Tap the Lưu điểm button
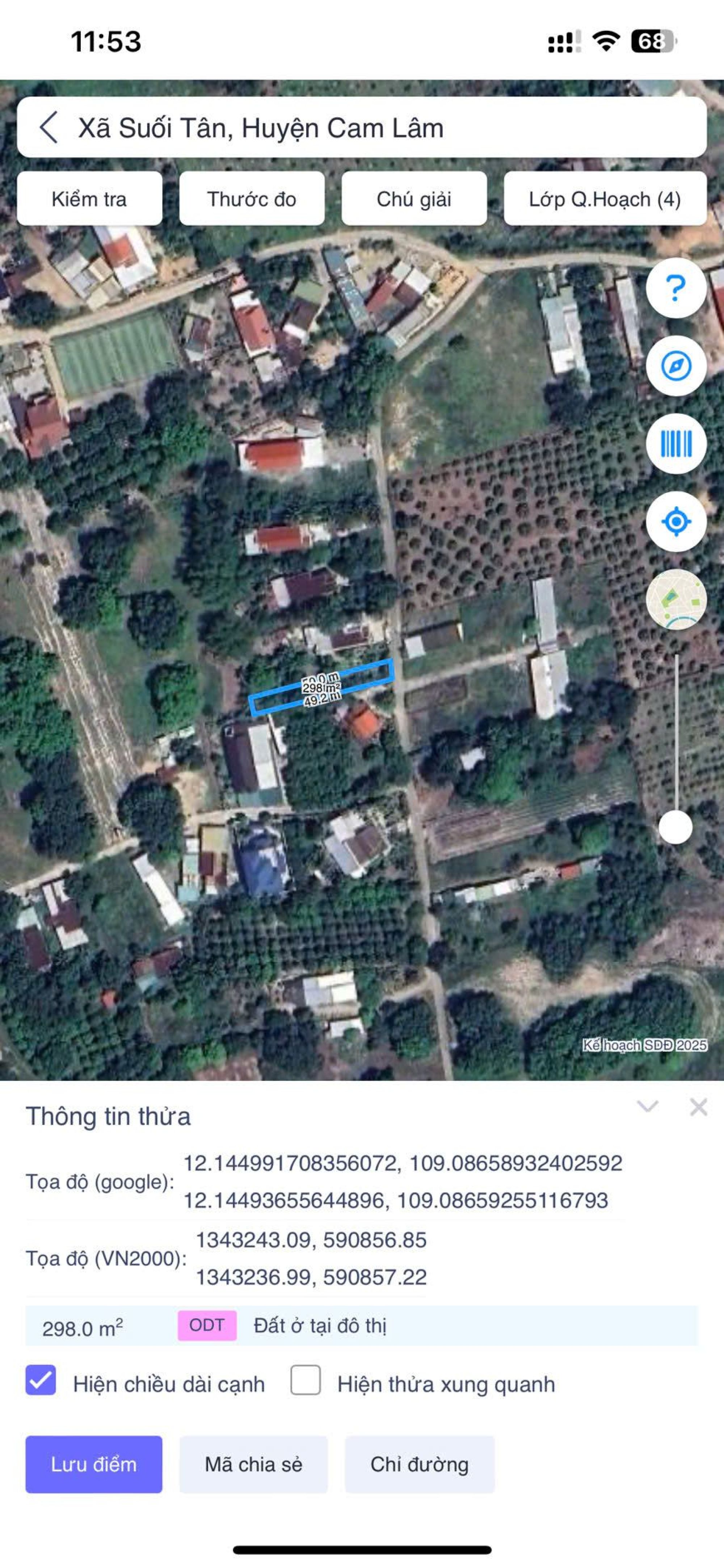Viewport: 724px width, 1568px height. [94, 1464]
